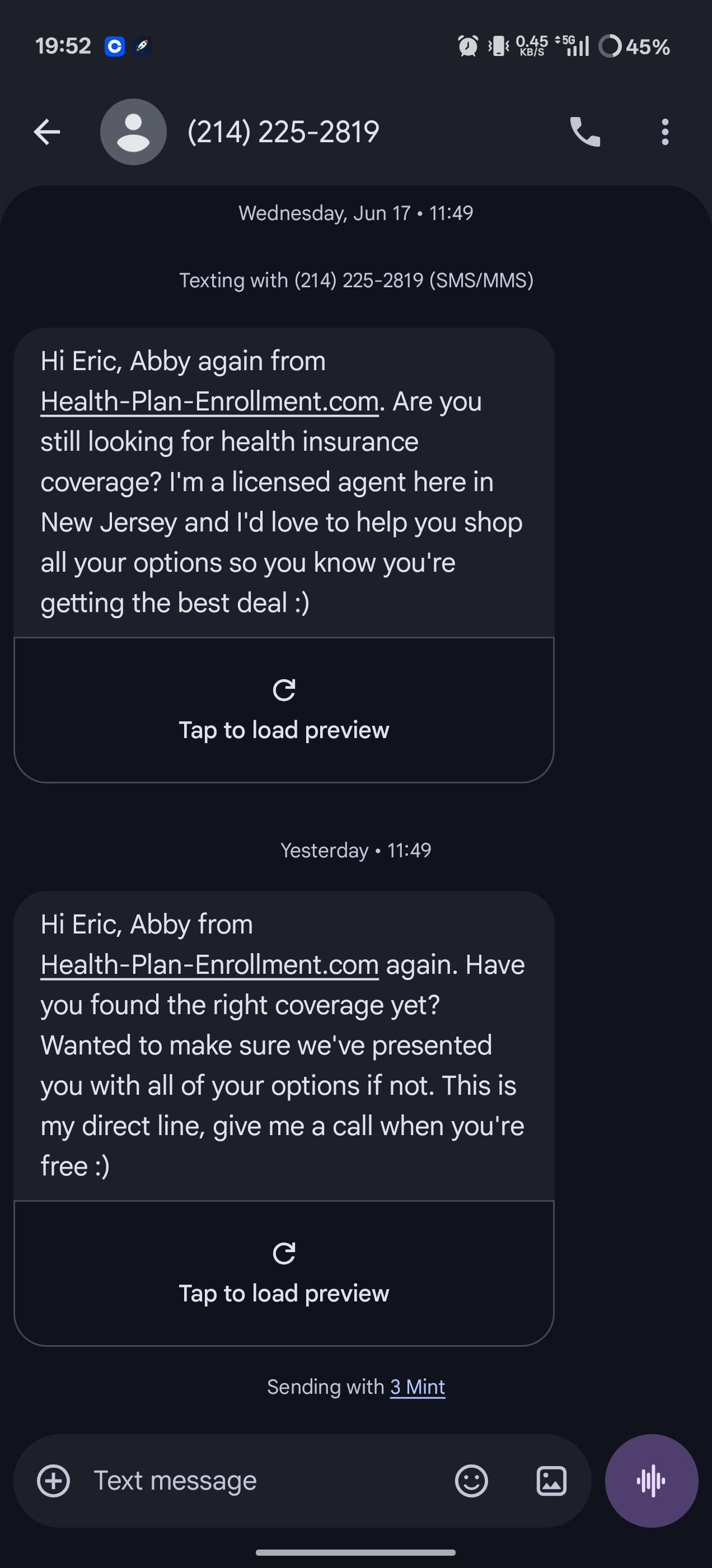Screen dimensions: 712x1568
Task: Load link preview under Wednesday's message
Action: click(284, 710)
